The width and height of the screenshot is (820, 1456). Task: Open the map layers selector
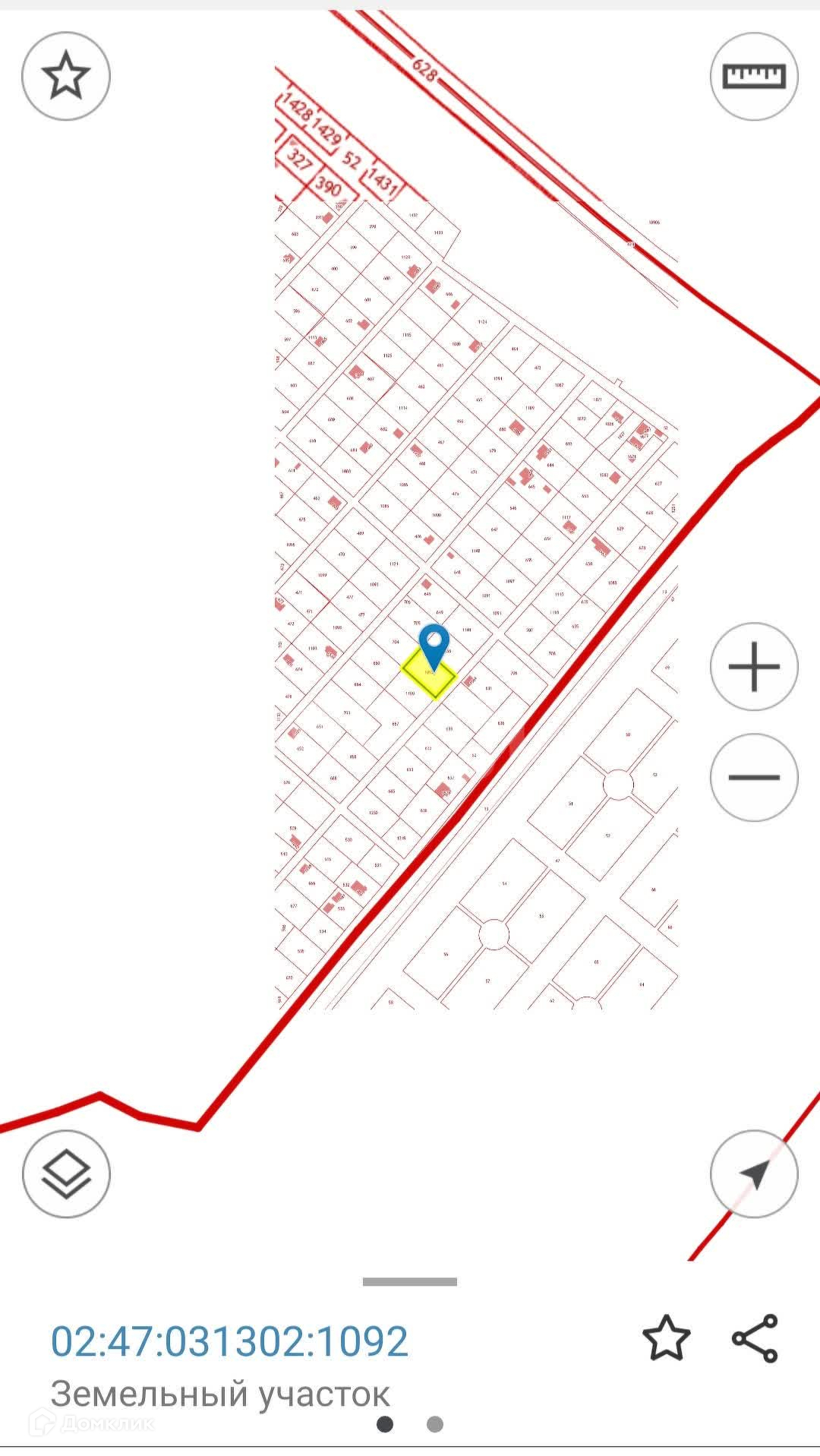pyautogui.click(x=66, y=1174)
